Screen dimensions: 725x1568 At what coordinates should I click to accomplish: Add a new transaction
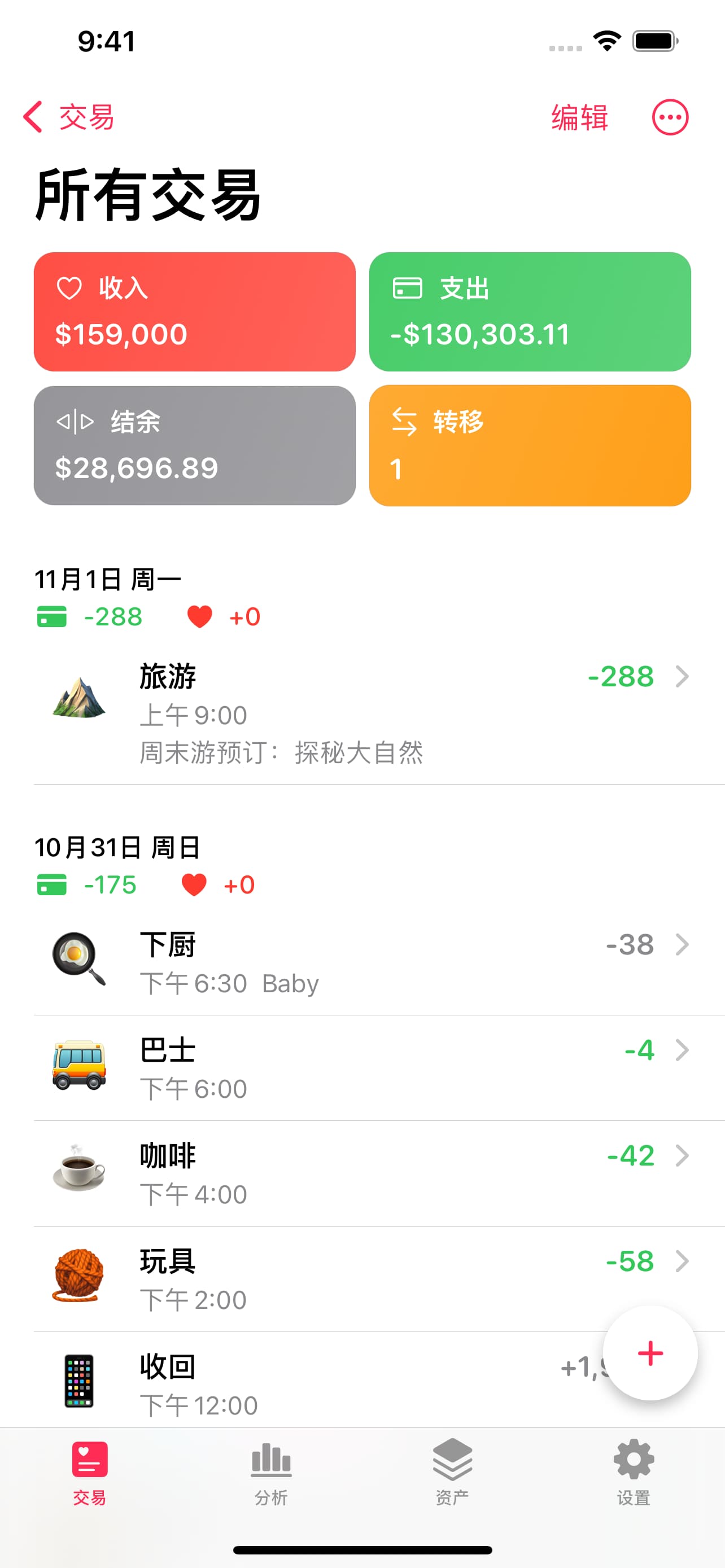pos(649,1352)
